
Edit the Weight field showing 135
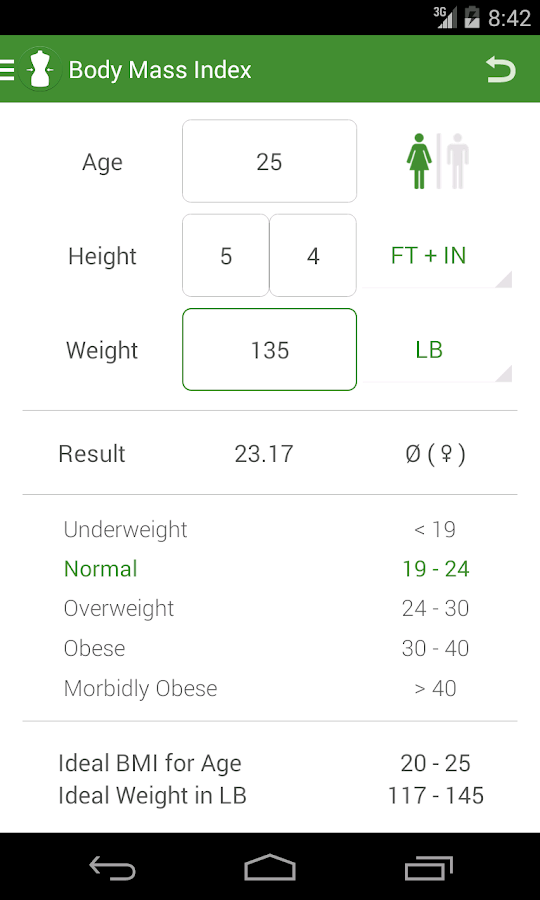click(269, 350)
